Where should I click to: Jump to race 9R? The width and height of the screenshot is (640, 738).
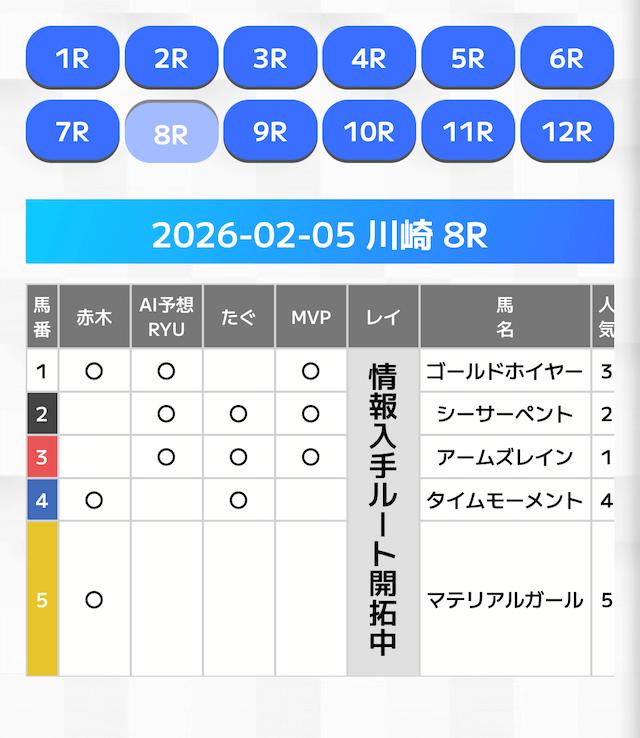pos(270,131)
